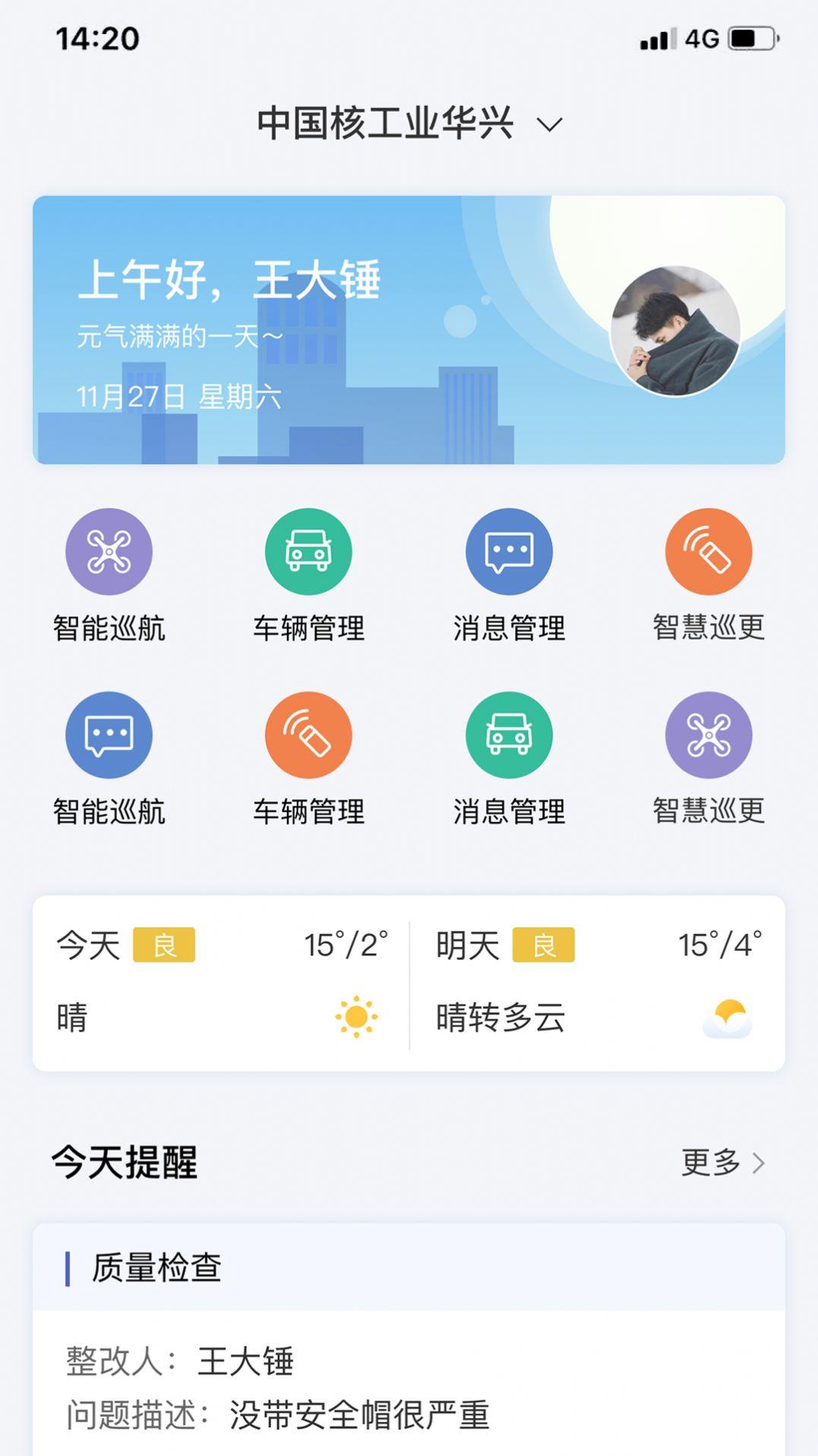
Task: Select the 车辆管理 vehicle icon in top row
Action: (x=309, y=552)
